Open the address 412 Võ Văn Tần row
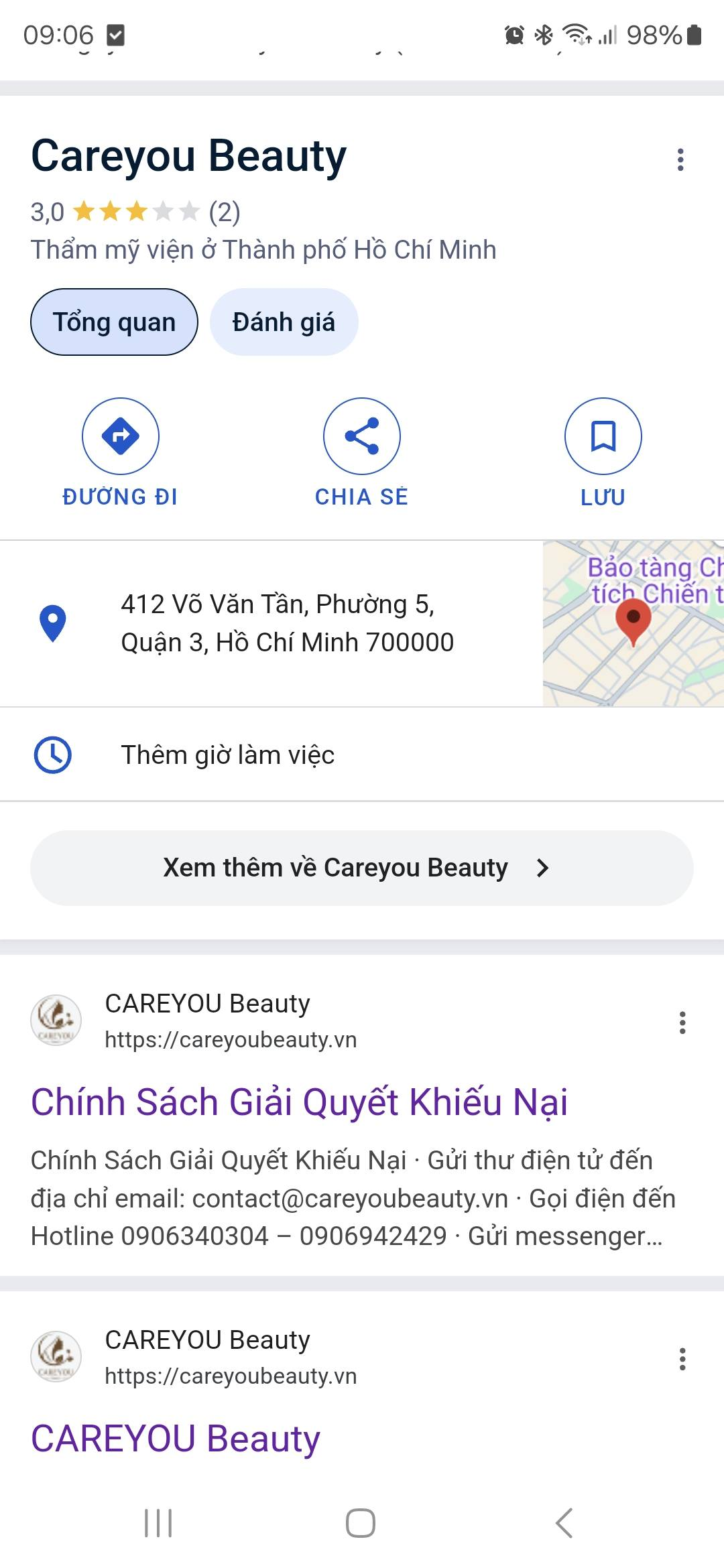 click(287, 623)
